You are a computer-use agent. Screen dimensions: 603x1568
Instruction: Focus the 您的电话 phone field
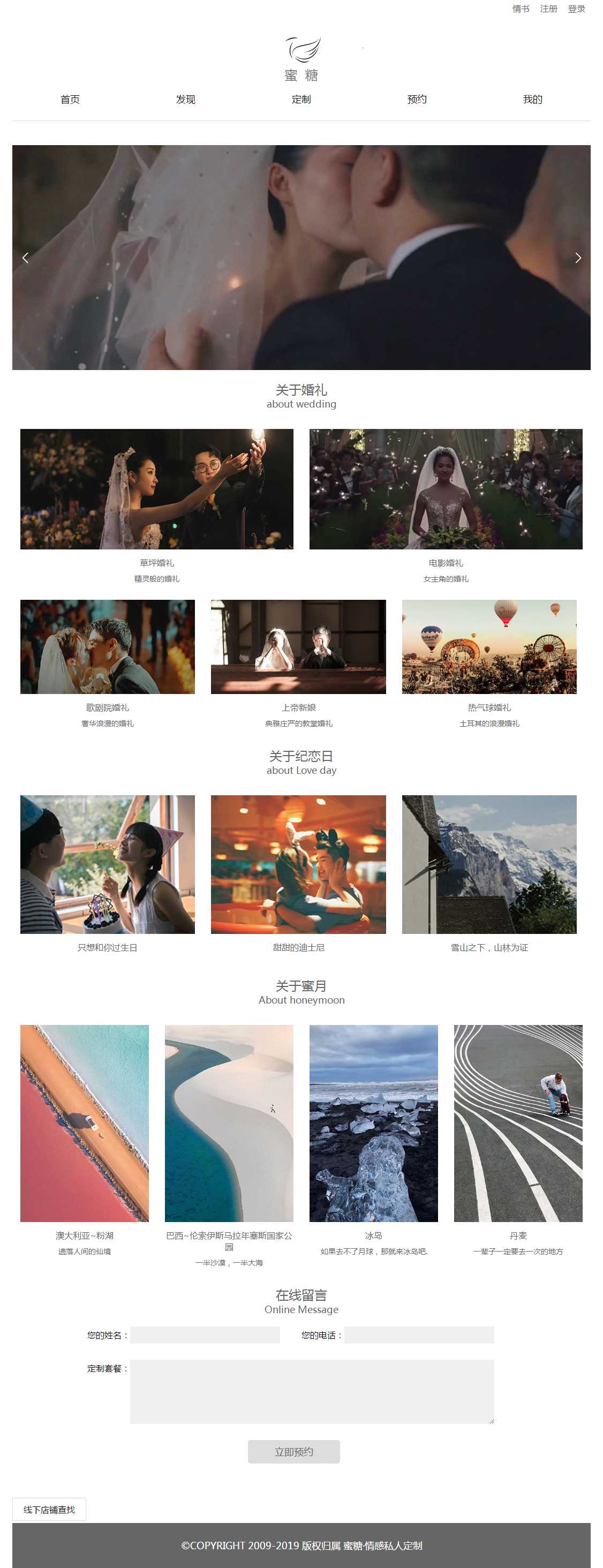pos(419,1335)
